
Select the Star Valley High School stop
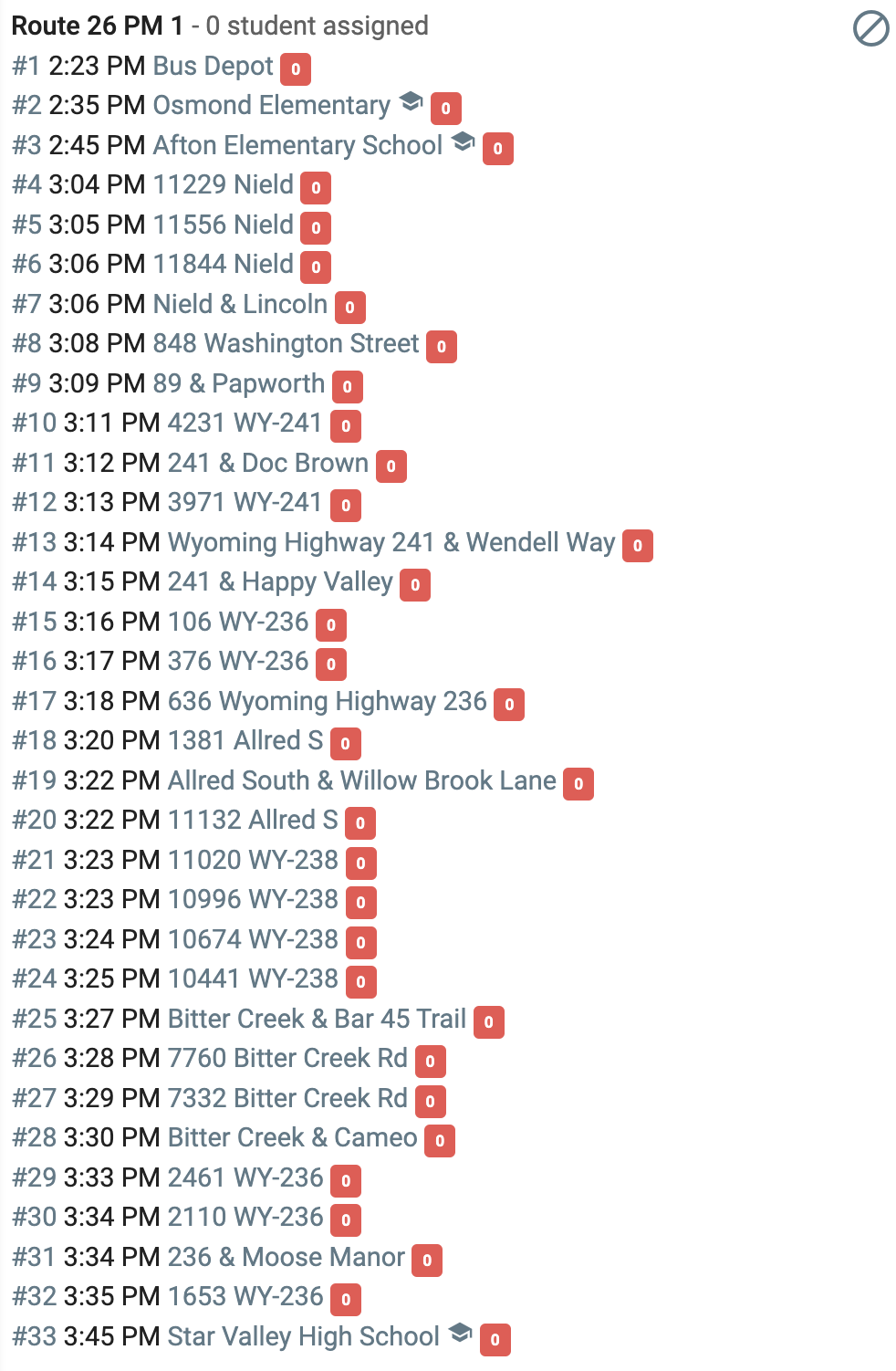[x=304, y=1337]
